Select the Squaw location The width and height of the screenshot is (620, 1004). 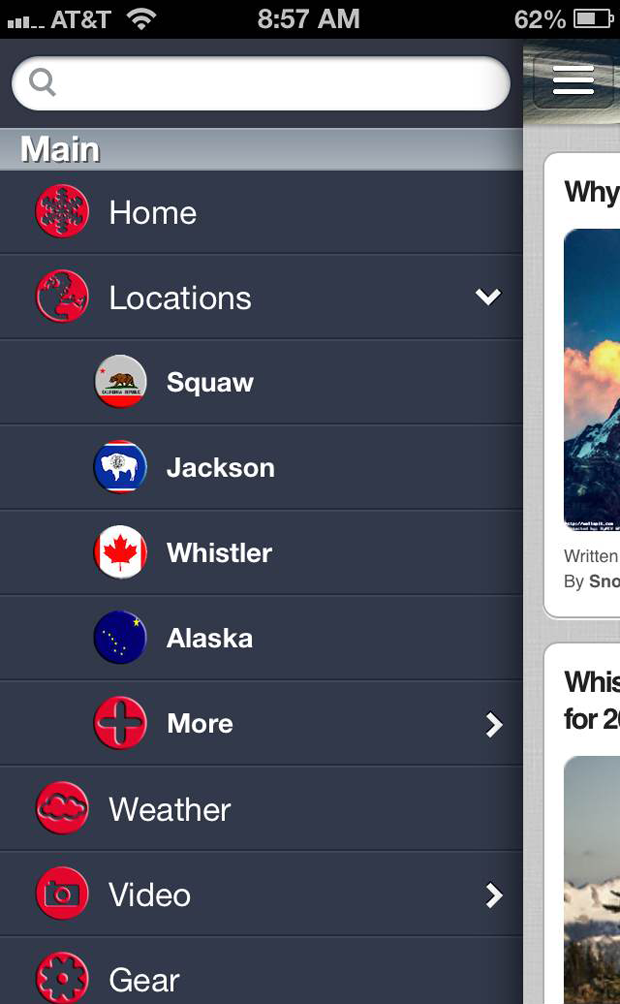click(x=261, y=382)
